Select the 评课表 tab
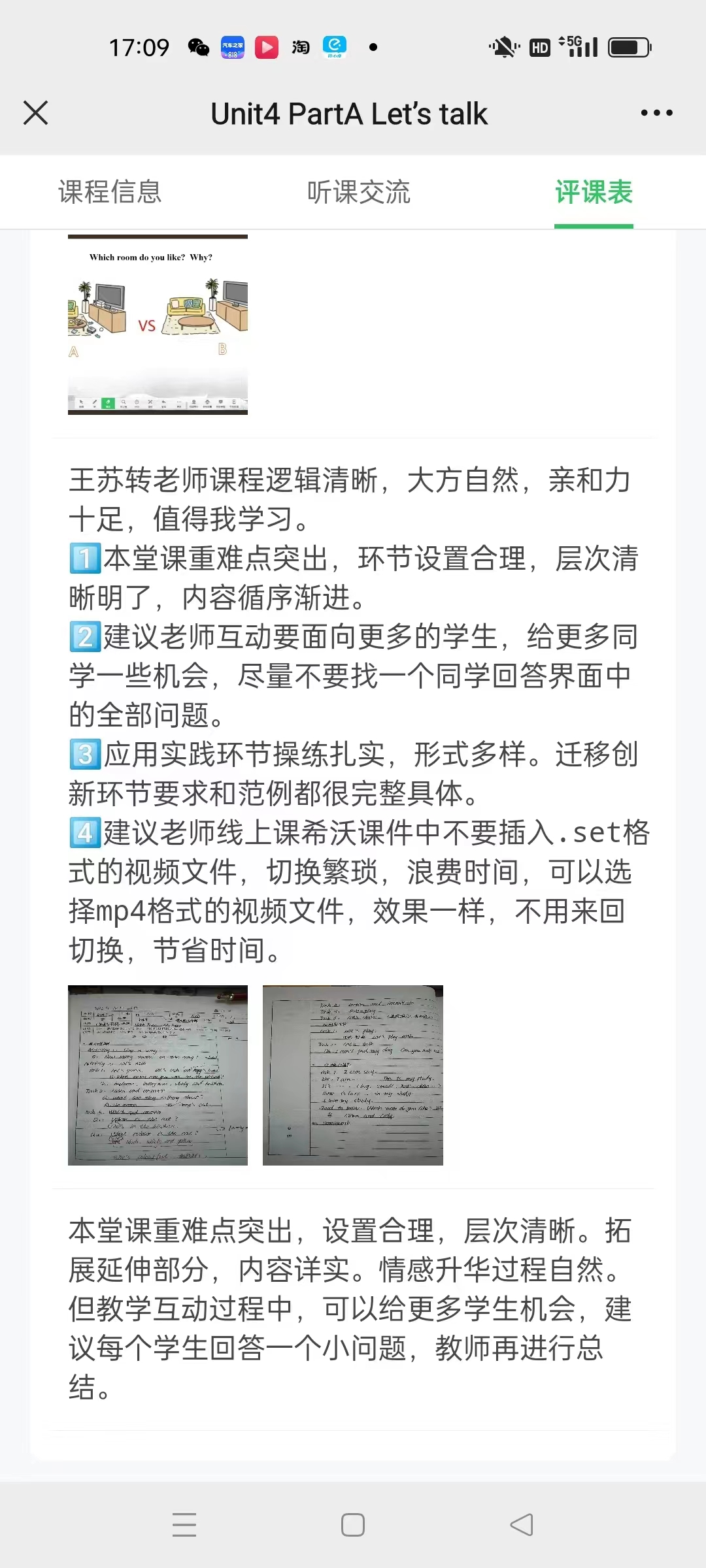This screenshot has height=1568, width=706. pos(594,192)
